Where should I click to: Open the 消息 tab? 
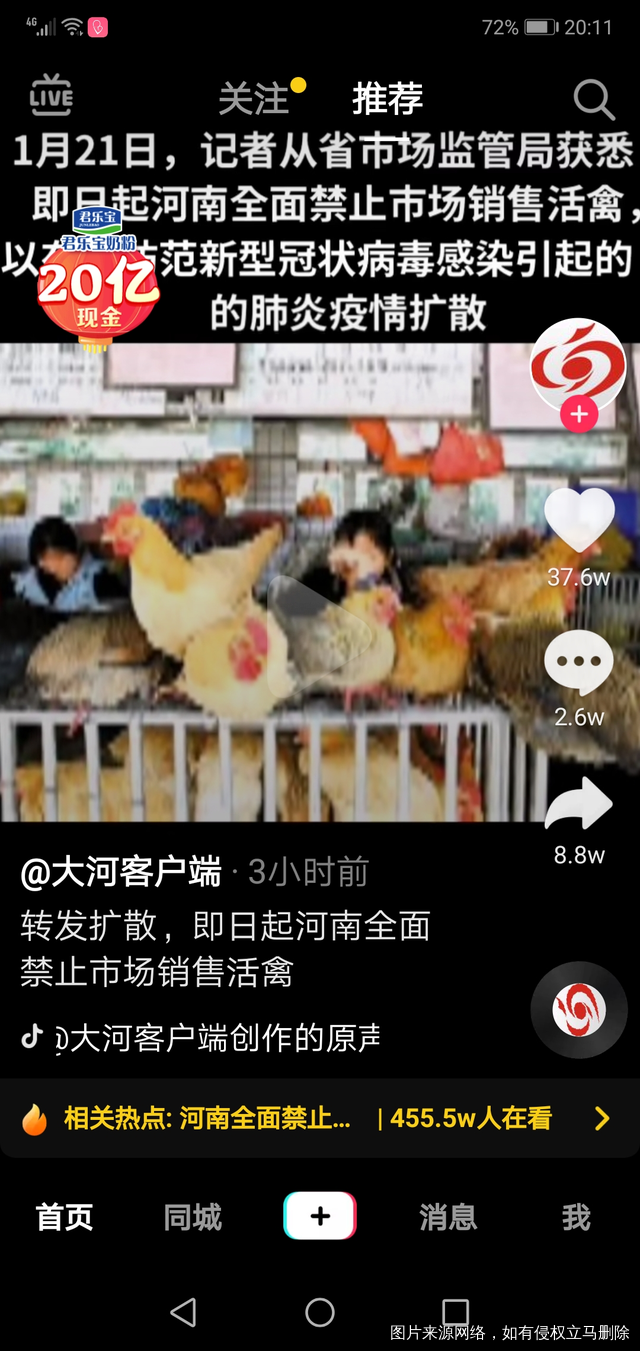click(448, 1217)
